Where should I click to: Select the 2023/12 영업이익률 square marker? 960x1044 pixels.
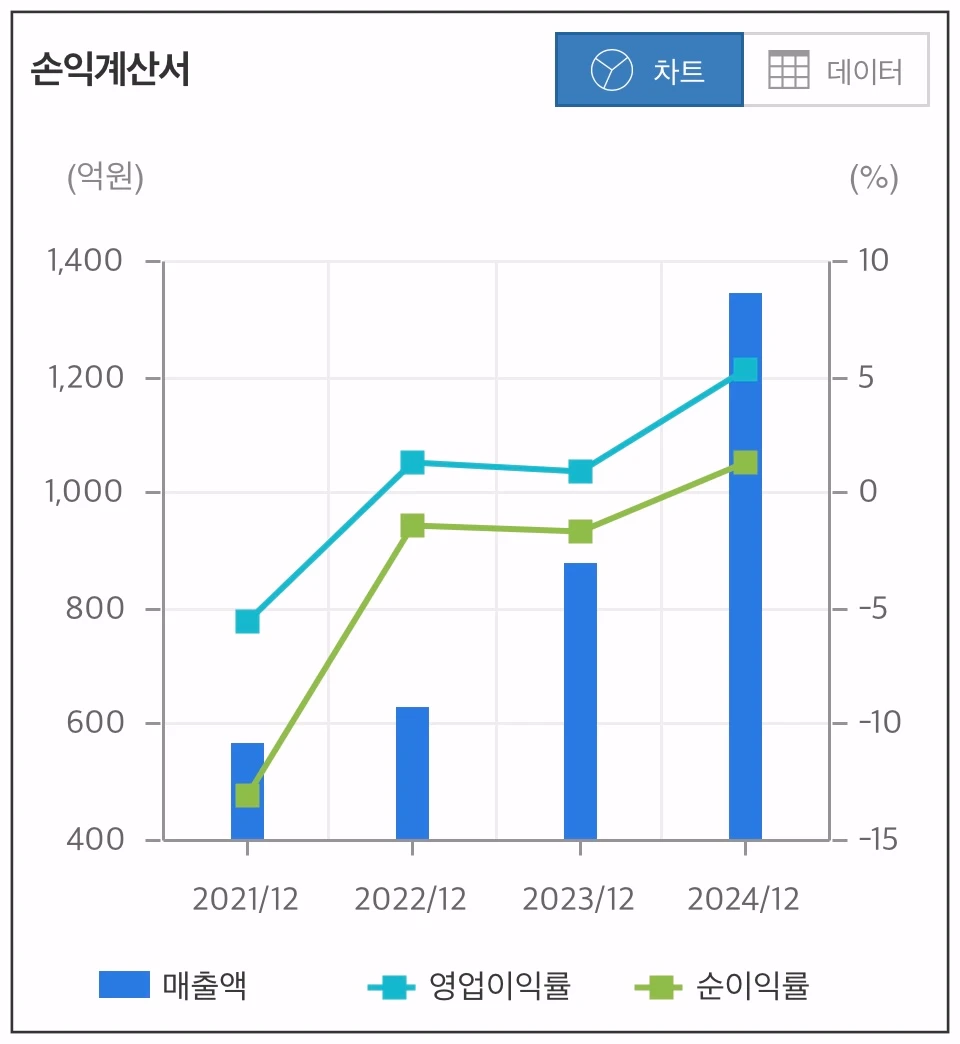(580, 469)
